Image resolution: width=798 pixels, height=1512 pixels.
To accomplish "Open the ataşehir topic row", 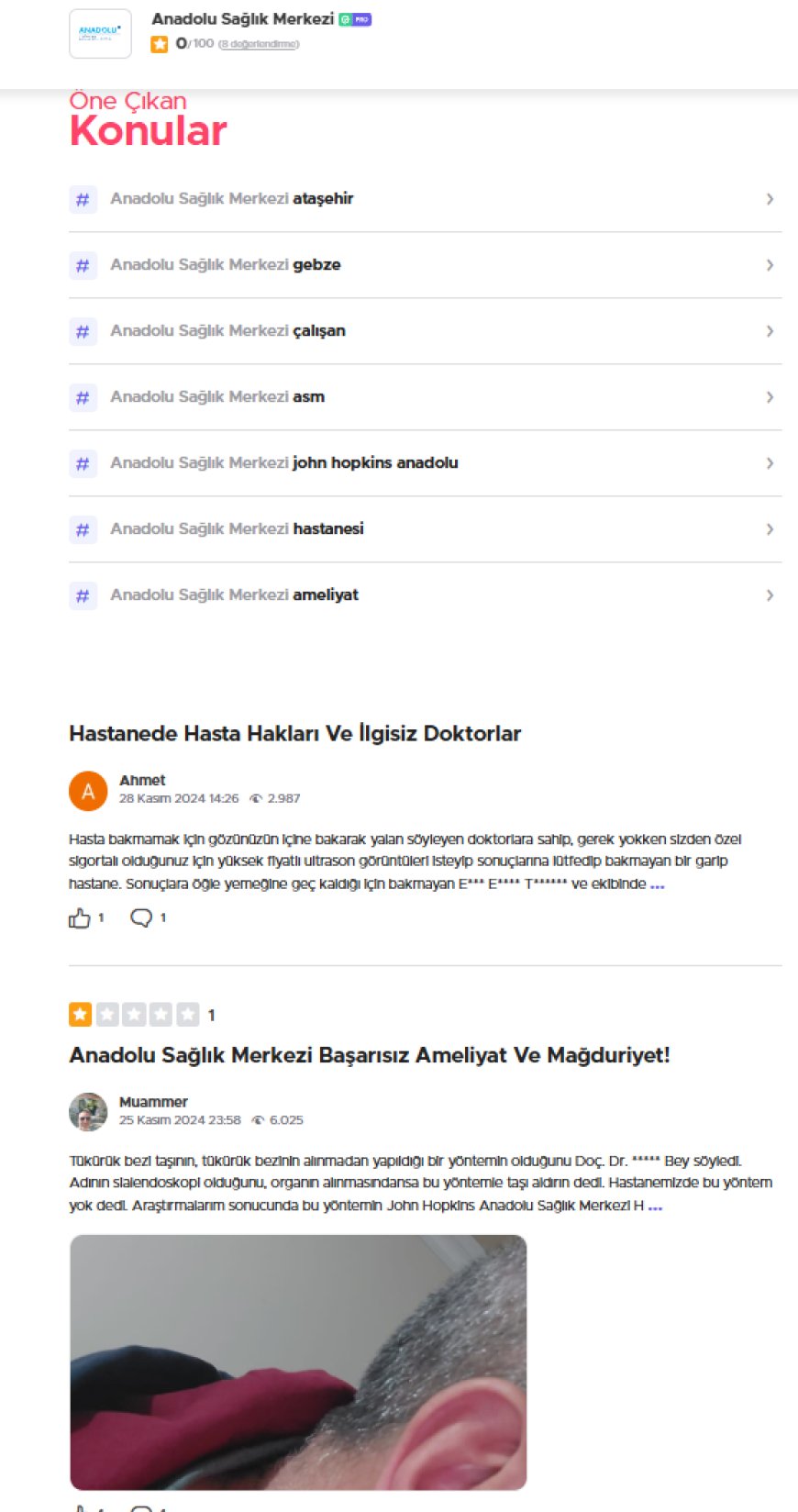I will pos(424,199).
